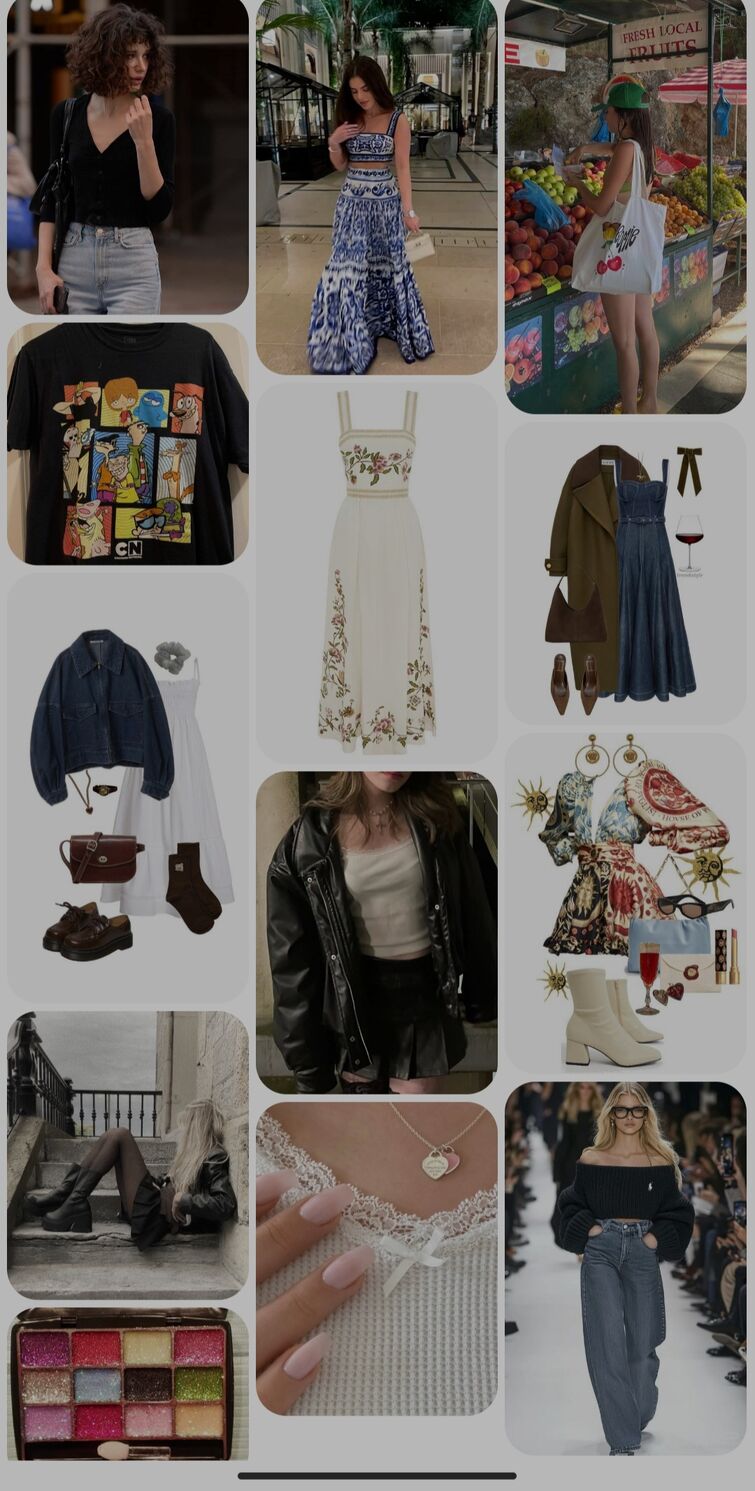This screenshot has height=1491, width=755.
Task: Open the glitter eyeshadow palette pin
Action: coord(127,1383)
